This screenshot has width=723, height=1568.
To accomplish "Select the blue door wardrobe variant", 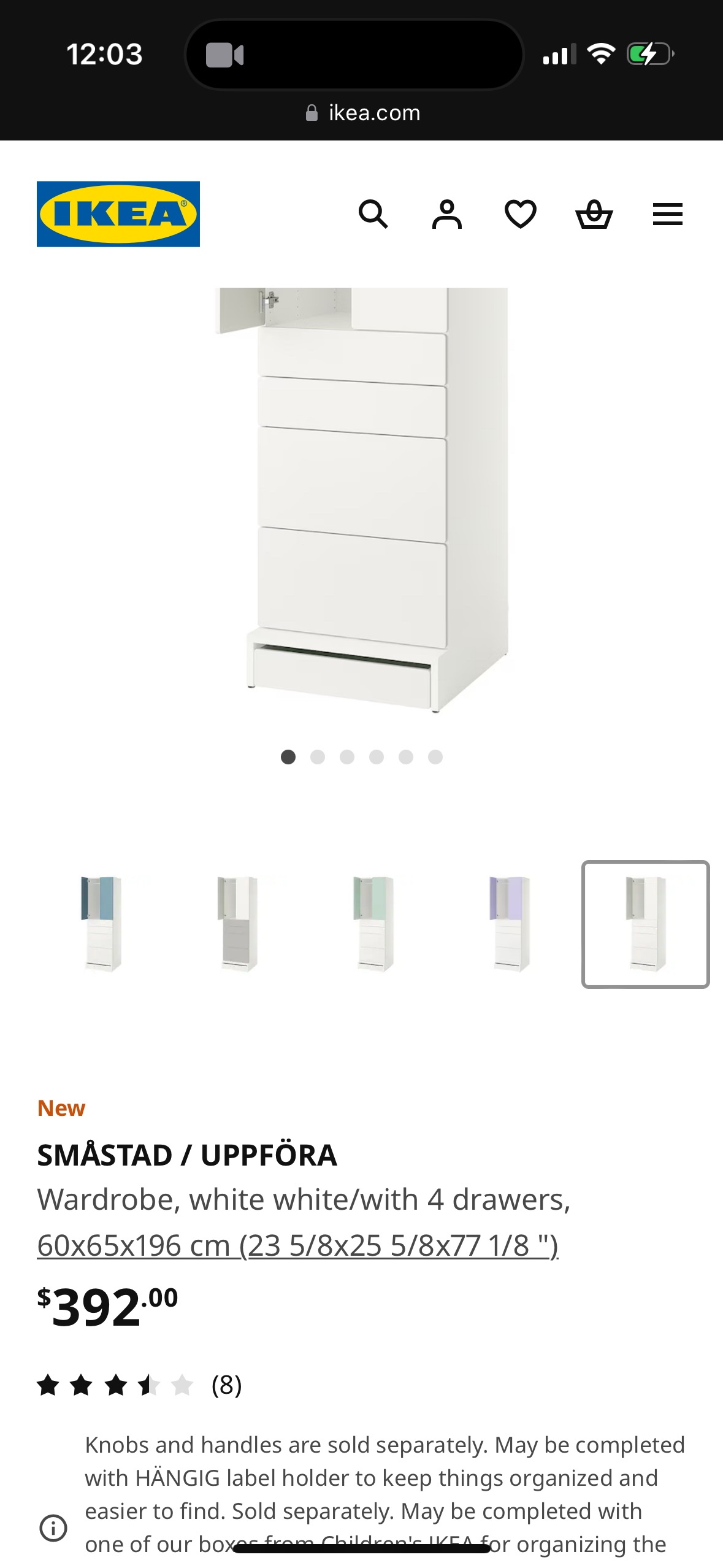I will tap(102, 924).
